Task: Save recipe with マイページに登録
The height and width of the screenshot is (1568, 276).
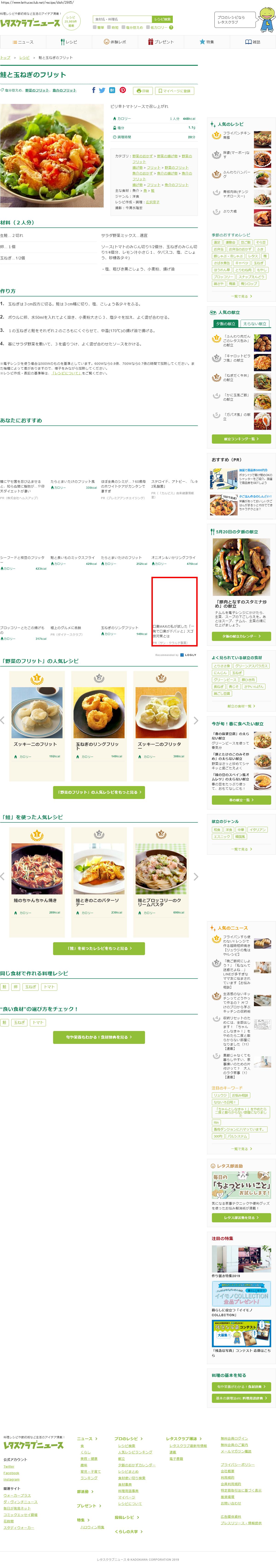Action: tap(174, 91)
